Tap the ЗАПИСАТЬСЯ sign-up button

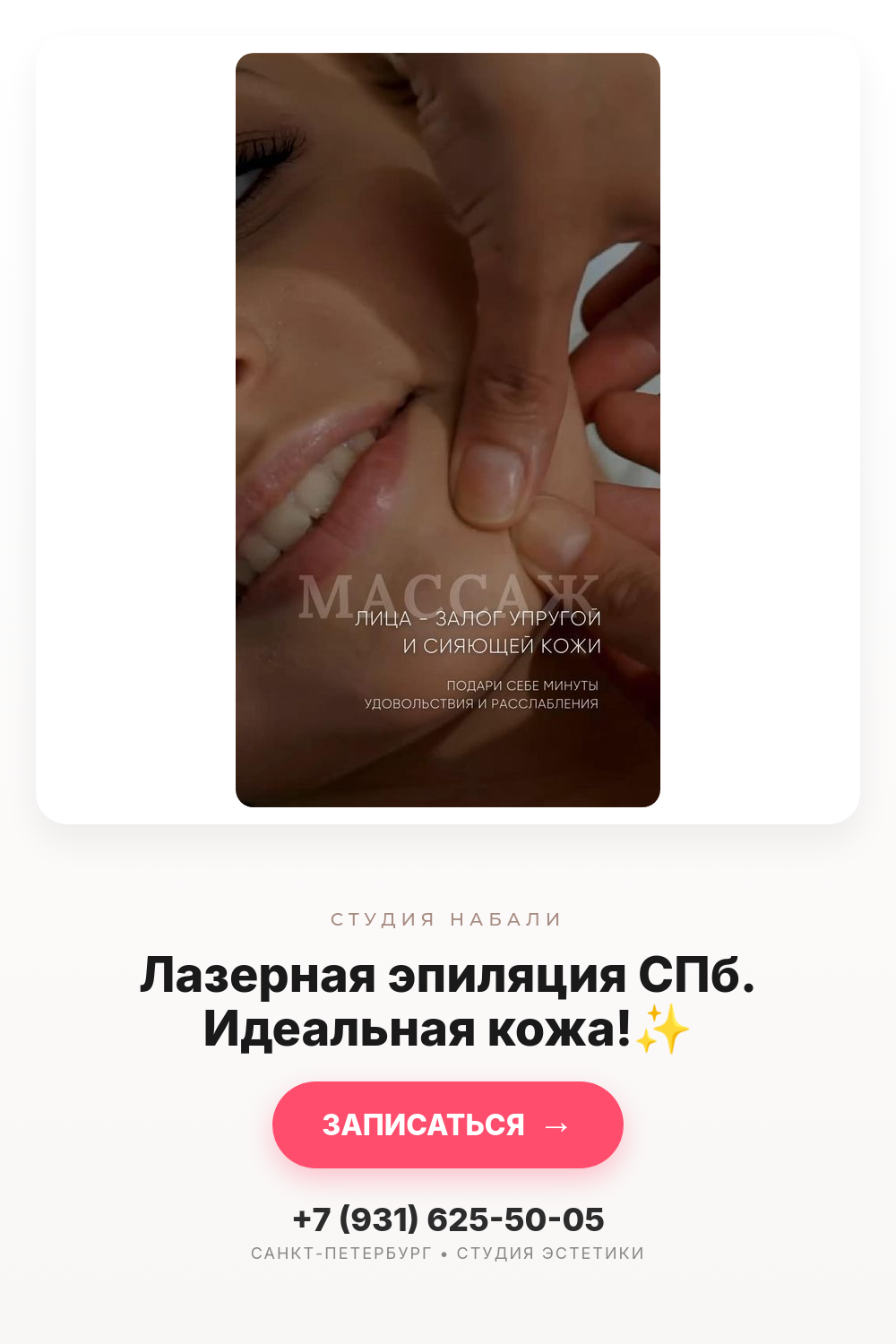(448, 1124)
